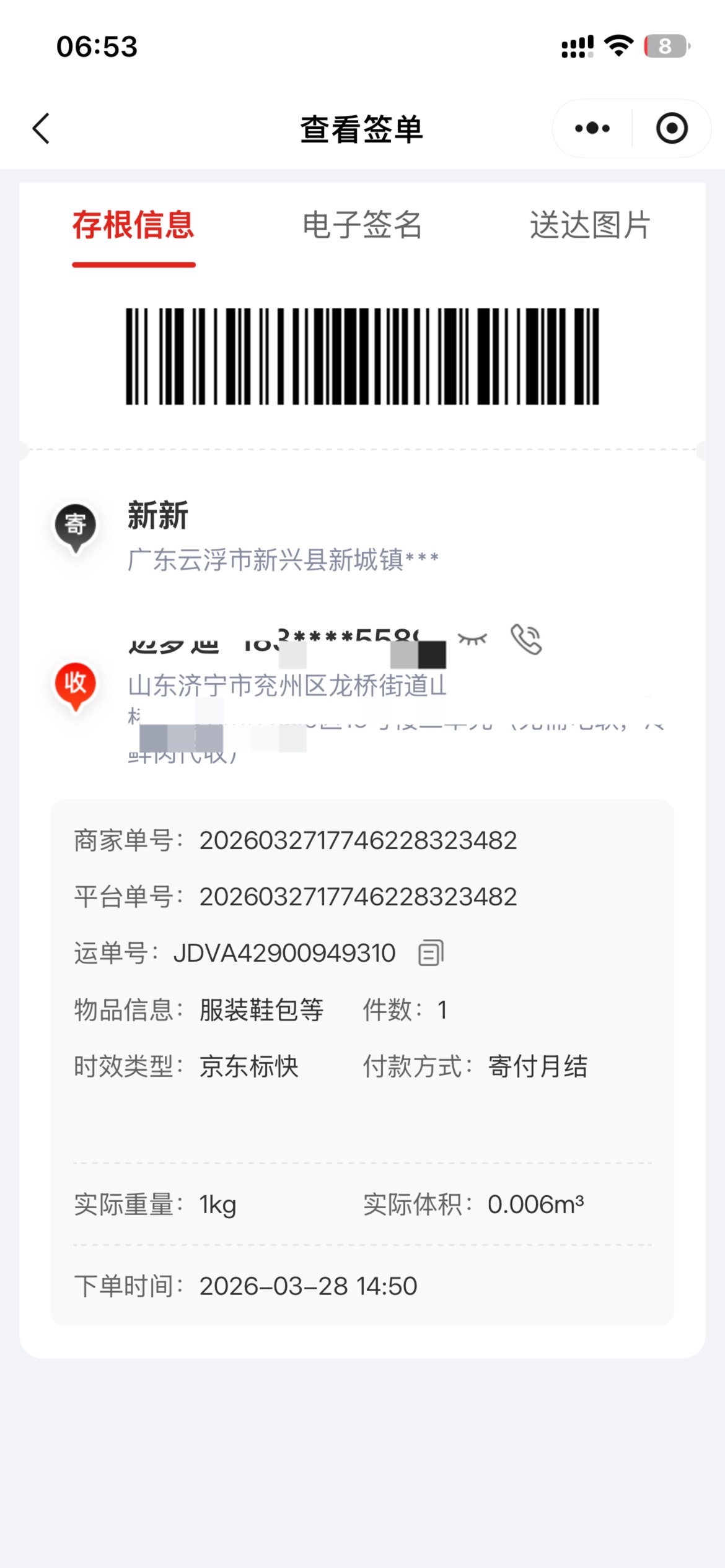
Task: Reveal the recipient's hidden phone number
Action: click(472, 639)
